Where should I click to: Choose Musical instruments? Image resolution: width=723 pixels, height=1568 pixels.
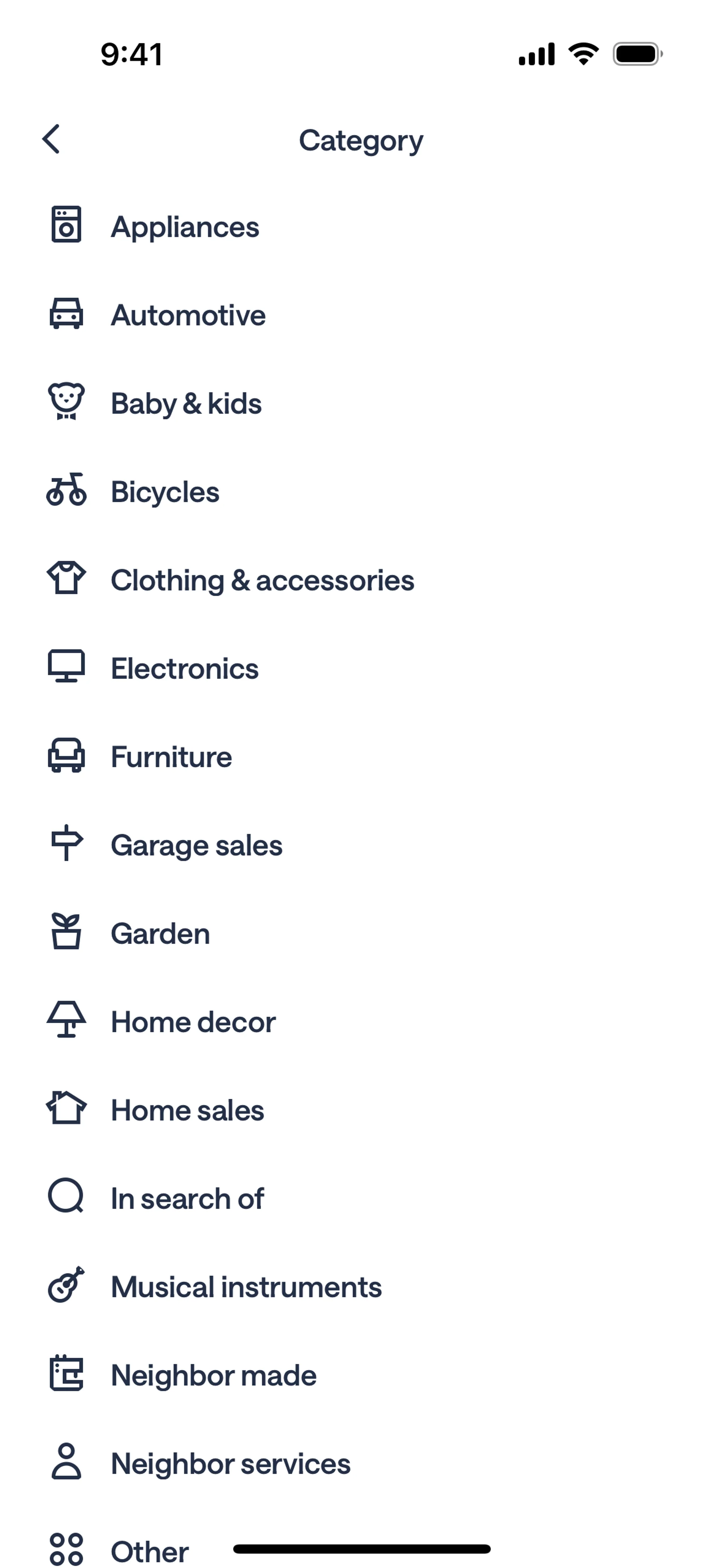coord(247,1287)
